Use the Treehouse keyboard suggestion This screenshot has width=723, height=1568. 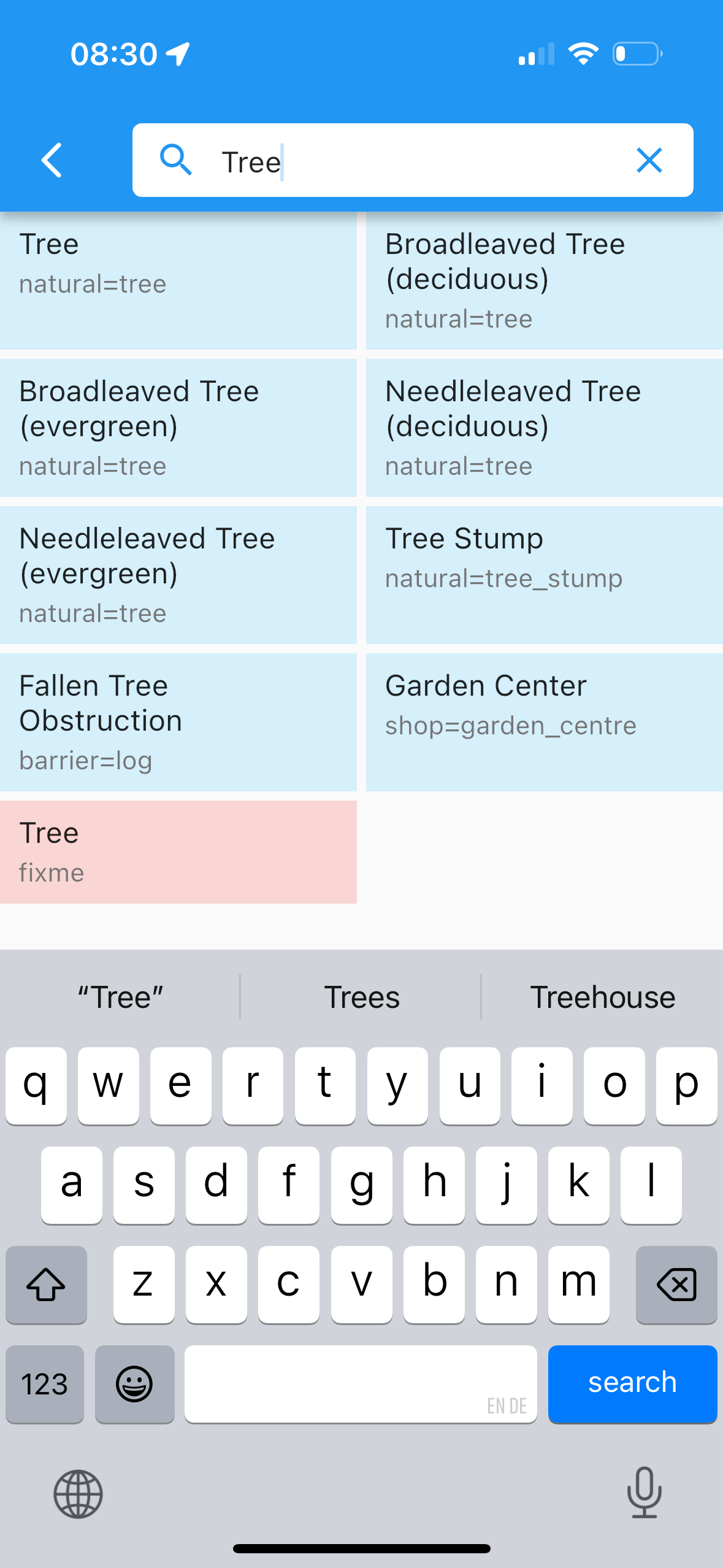tap(602, 997)
